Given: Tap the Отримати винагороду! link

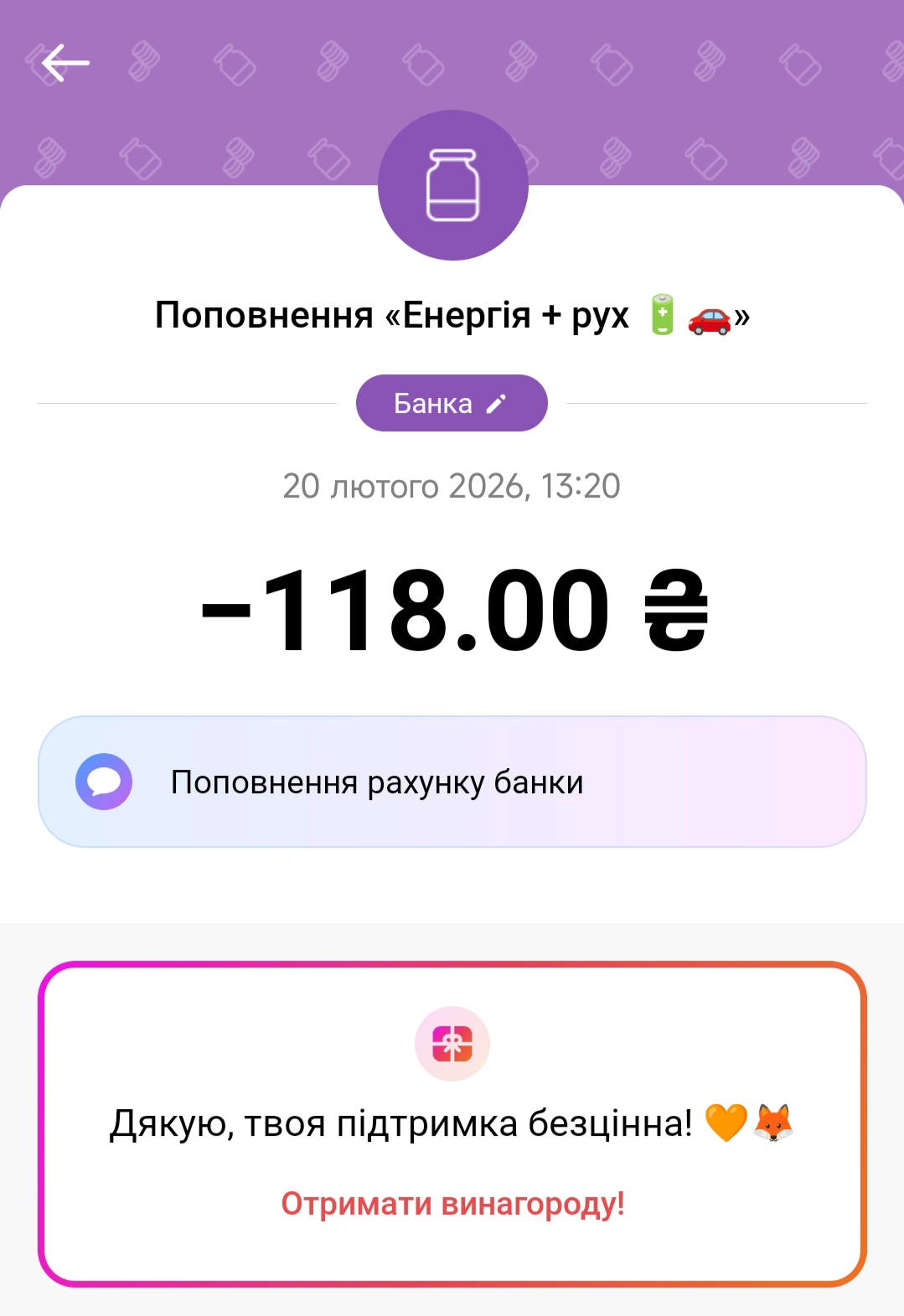Looking at the screenshot, I should click(x=452, y=1204).
